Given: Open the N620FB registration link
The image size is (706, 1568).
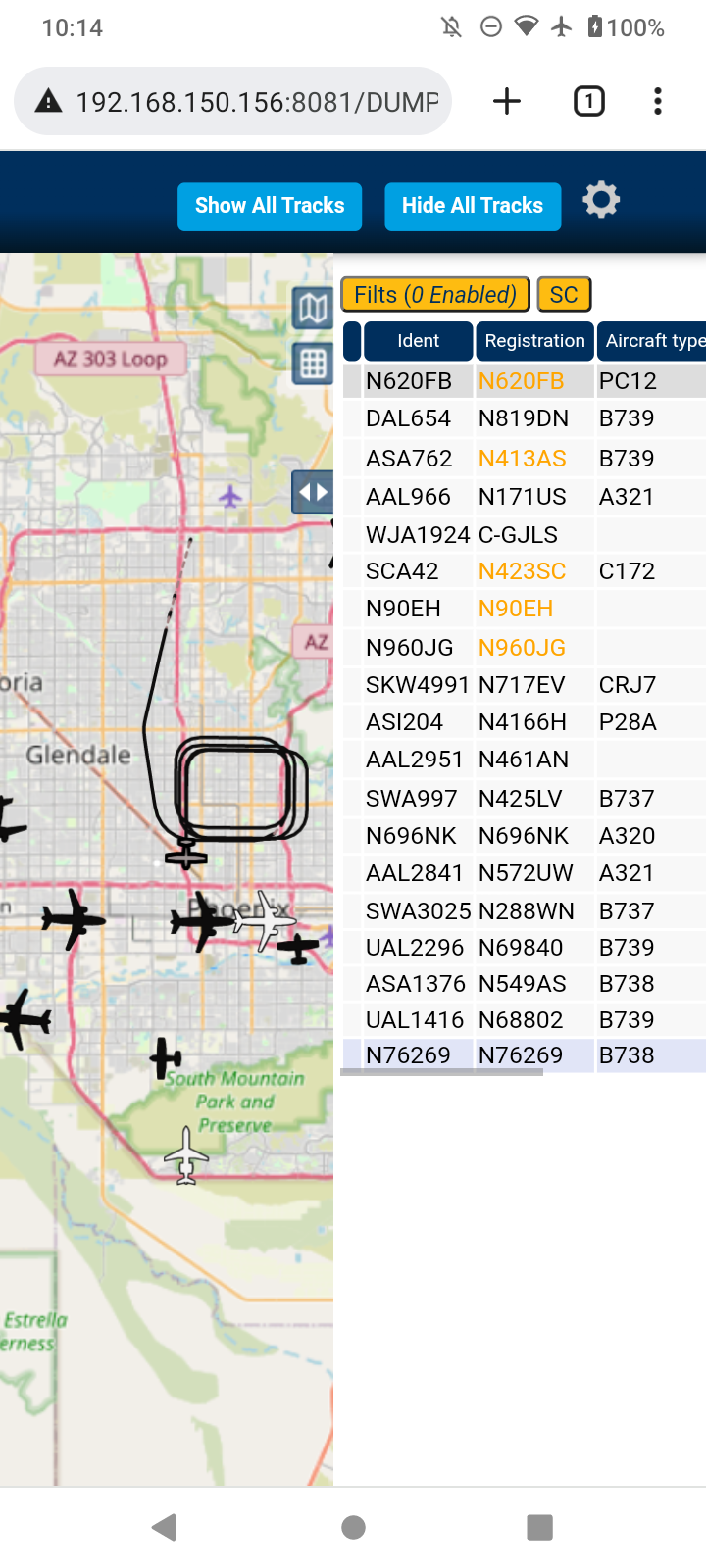Looking at the screenshot, I should [521, 381].
